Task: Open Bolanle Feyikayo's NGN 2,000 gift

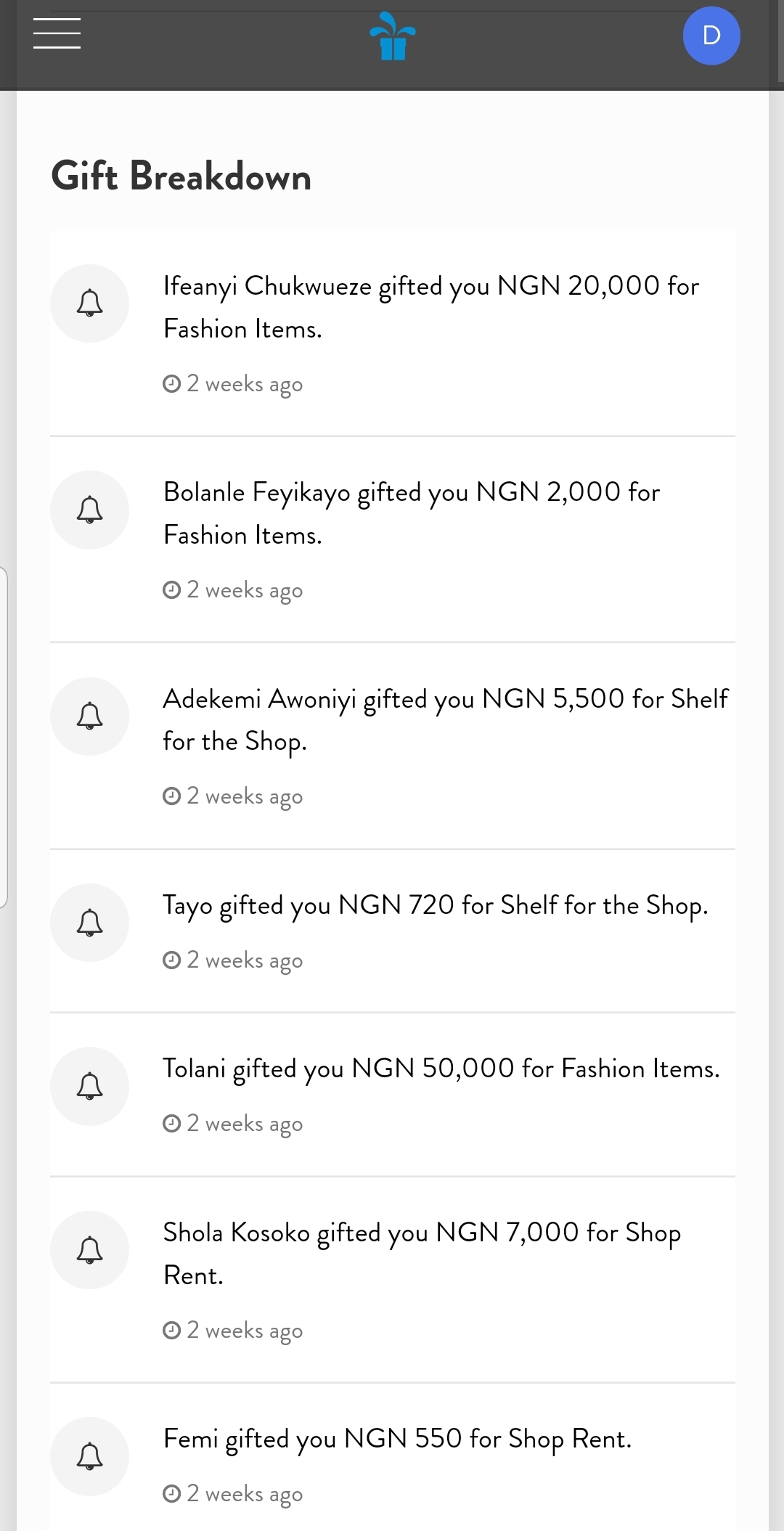Action: [393, 539]
